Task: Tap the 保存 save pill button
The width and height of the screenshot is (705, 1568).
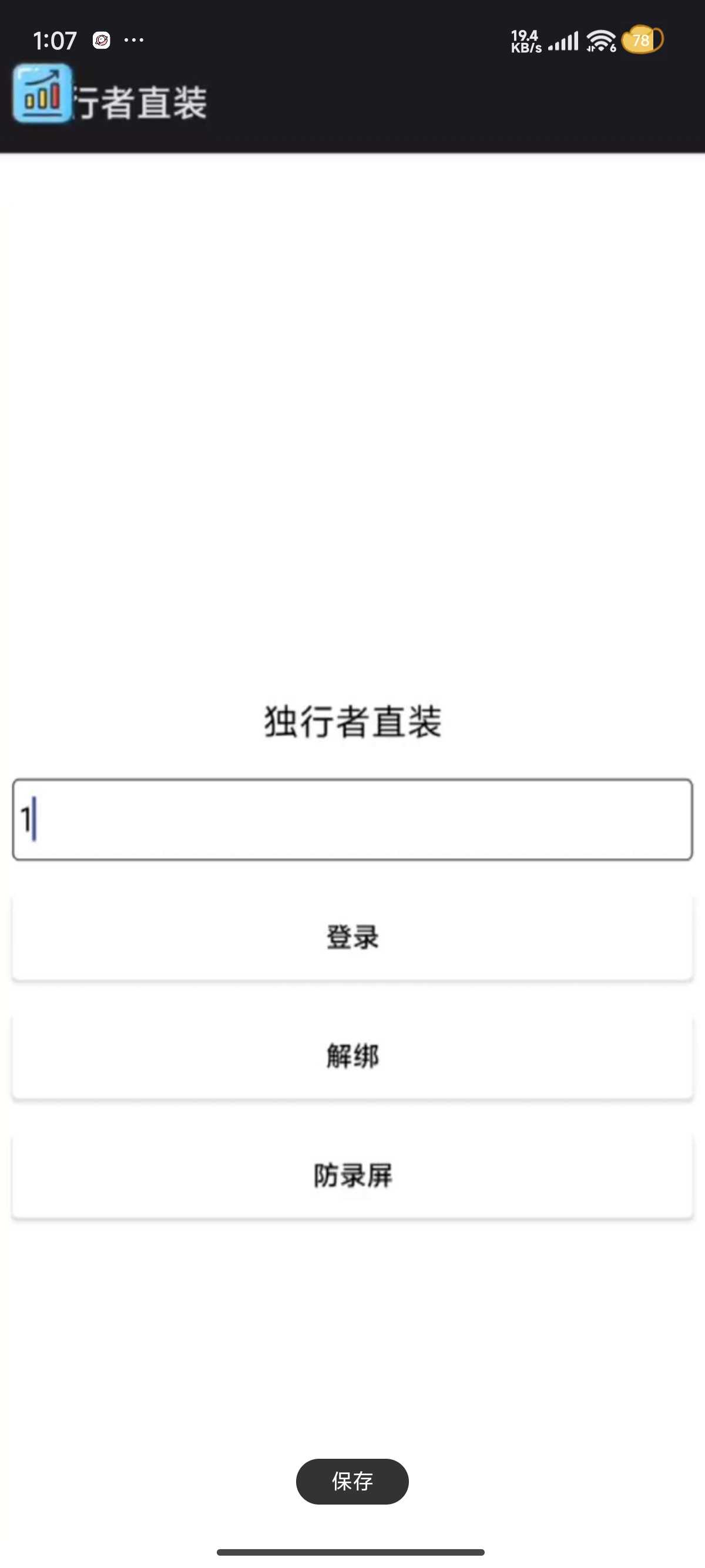Action: (x=352, y=1481)
